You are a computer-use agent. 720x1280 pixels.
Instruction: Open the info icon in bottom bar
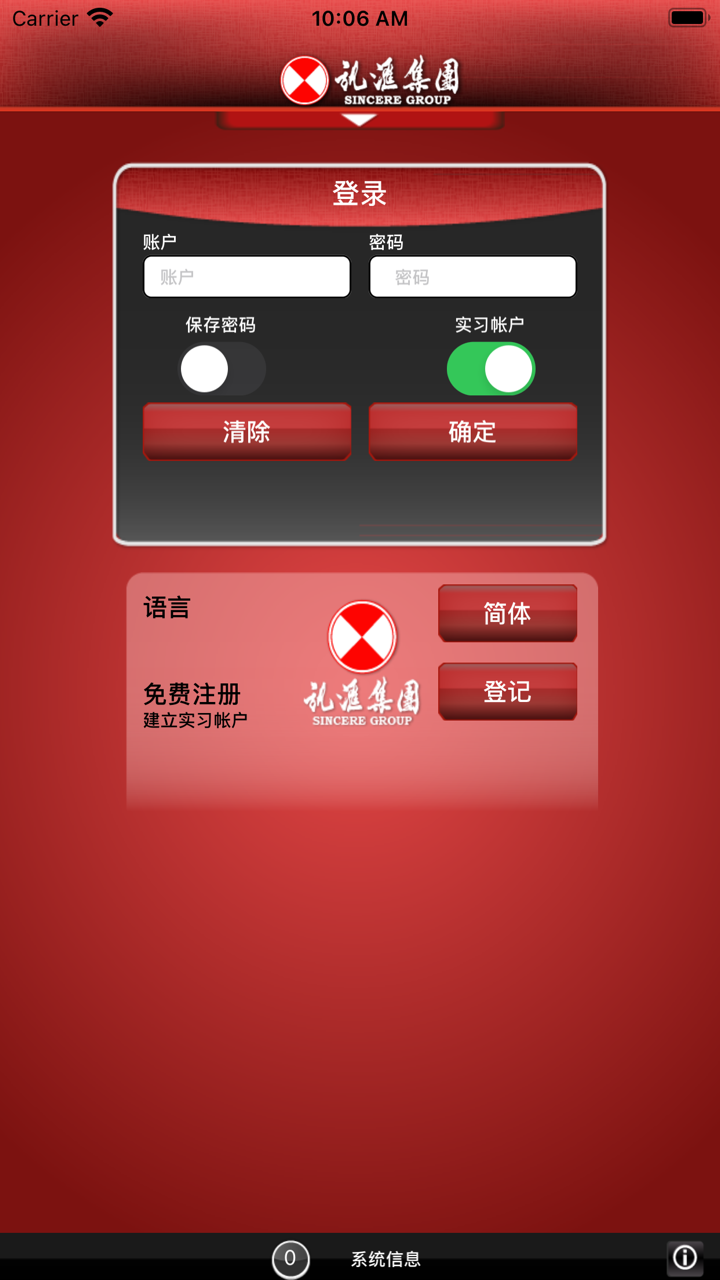(x=685, y=1257)
